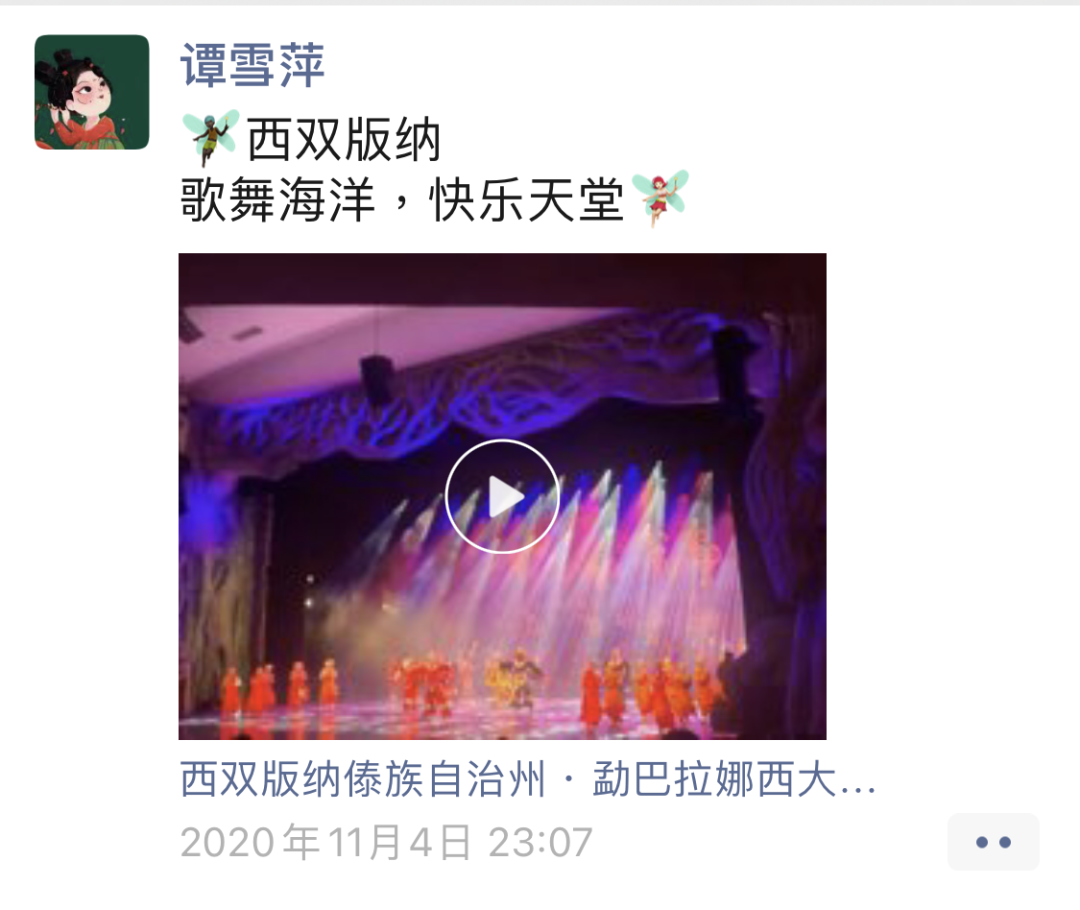The width and height of the screenshot is (1080, 910).
Task: Open 谭雪萍's profile avatar
Action: point(92,92)
